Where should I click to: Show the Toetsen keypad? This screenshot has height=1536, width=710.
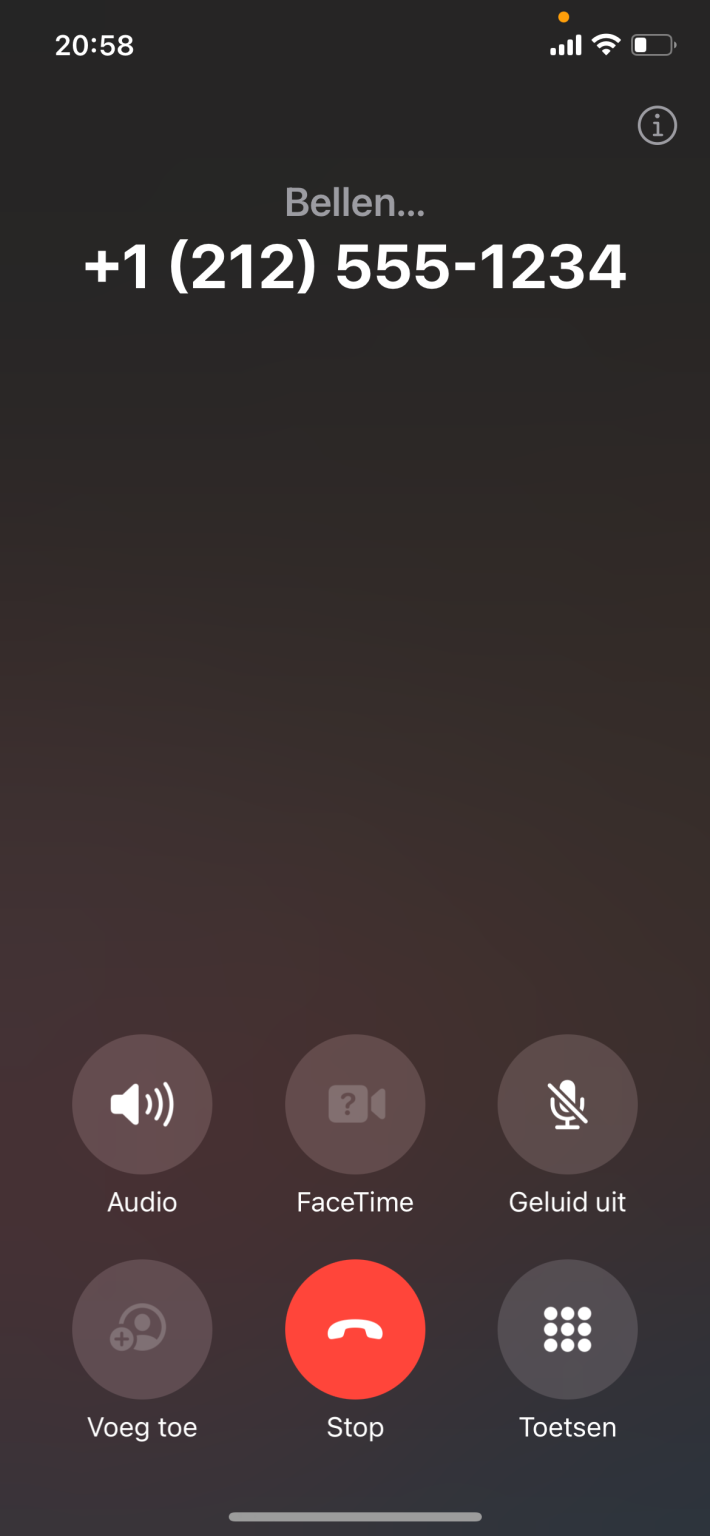[x=567, y=1329]
